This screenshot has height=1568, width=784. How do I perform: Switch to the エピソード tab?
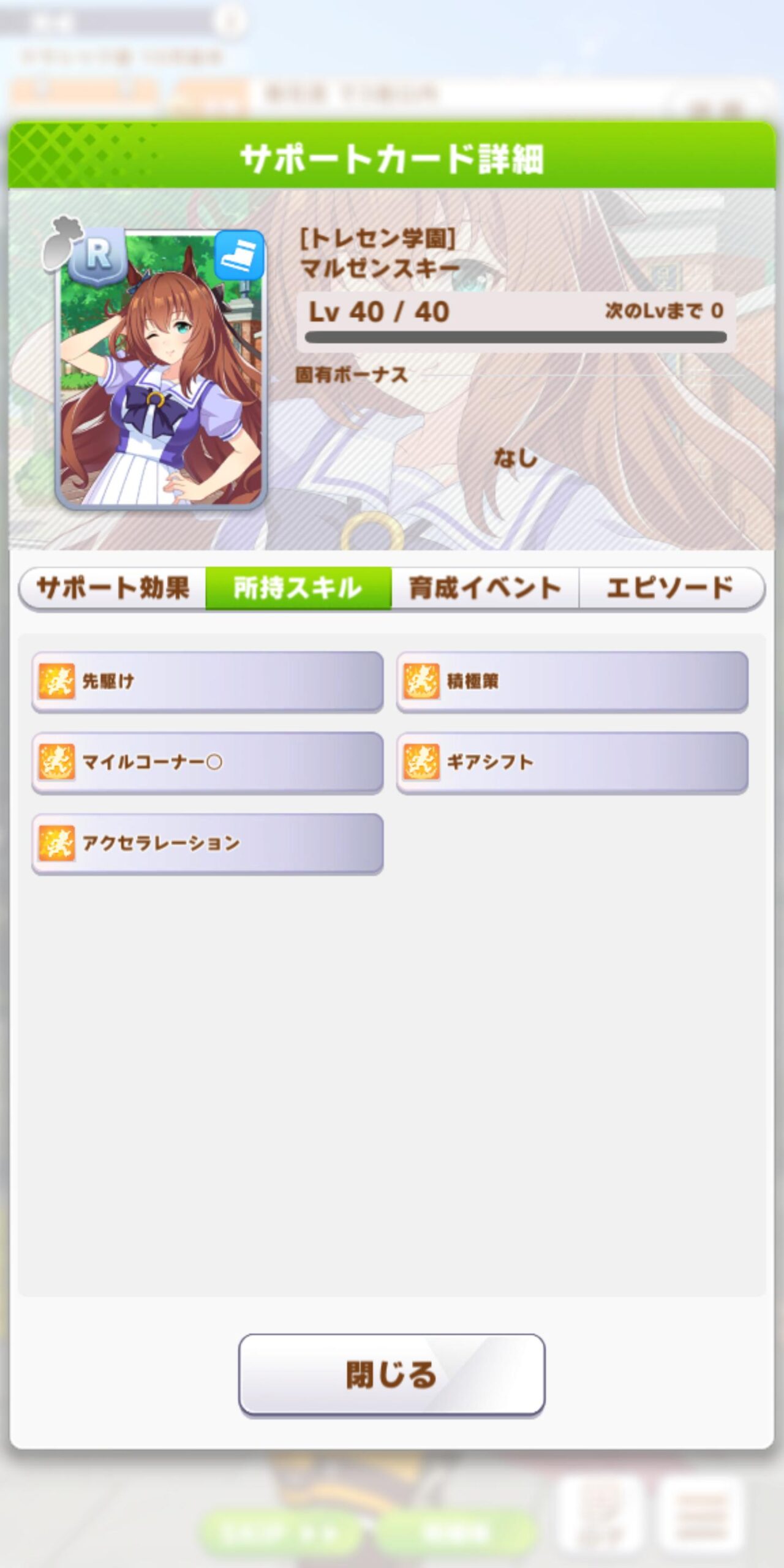point(671,588)
